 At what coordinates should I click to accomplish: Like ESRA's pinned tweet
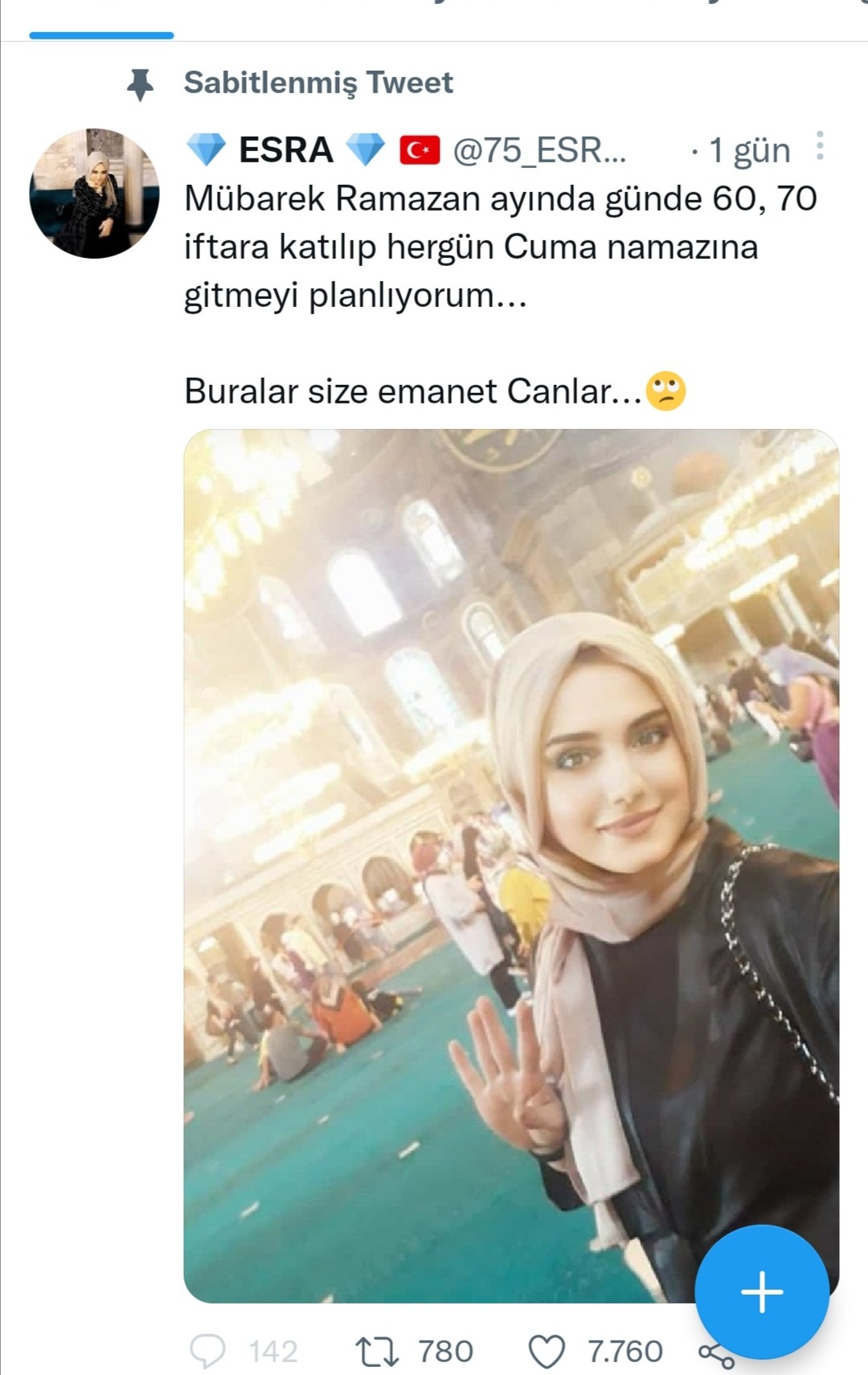[x=547, y=1351]
